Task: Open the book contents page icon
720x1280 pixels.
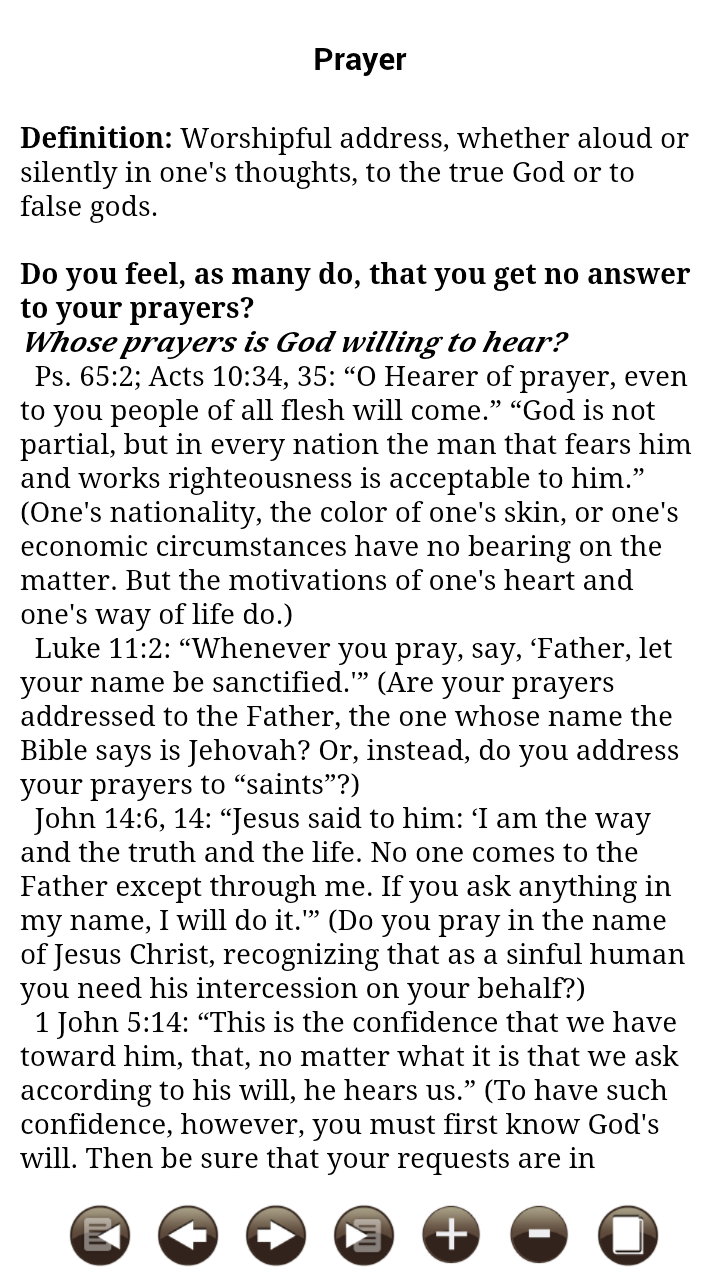Action: pyautogui.click(x=625, y=1234)
